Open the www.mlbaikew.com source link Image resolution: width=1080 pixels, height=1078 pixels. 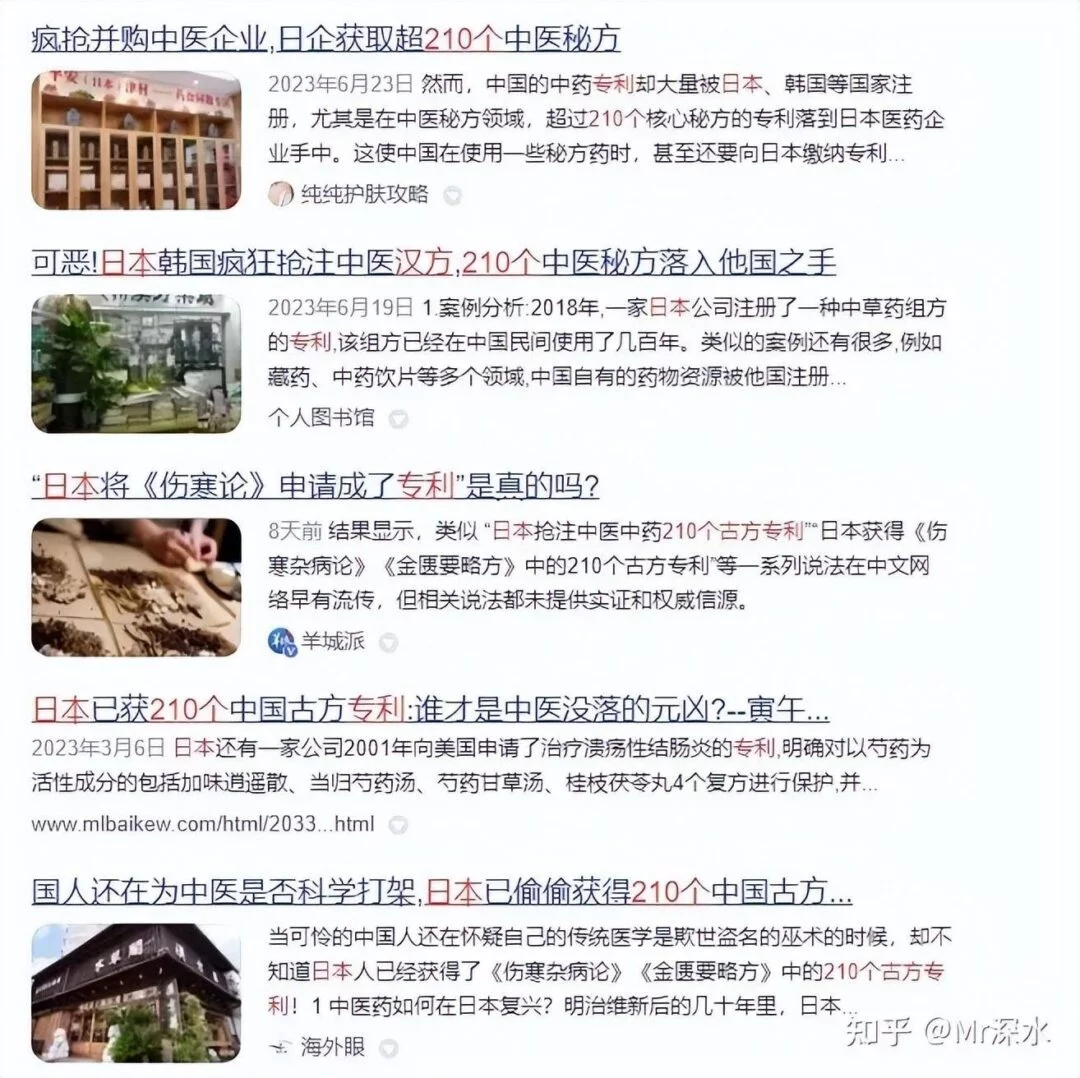pyautogui.click(x=203, y=824)
